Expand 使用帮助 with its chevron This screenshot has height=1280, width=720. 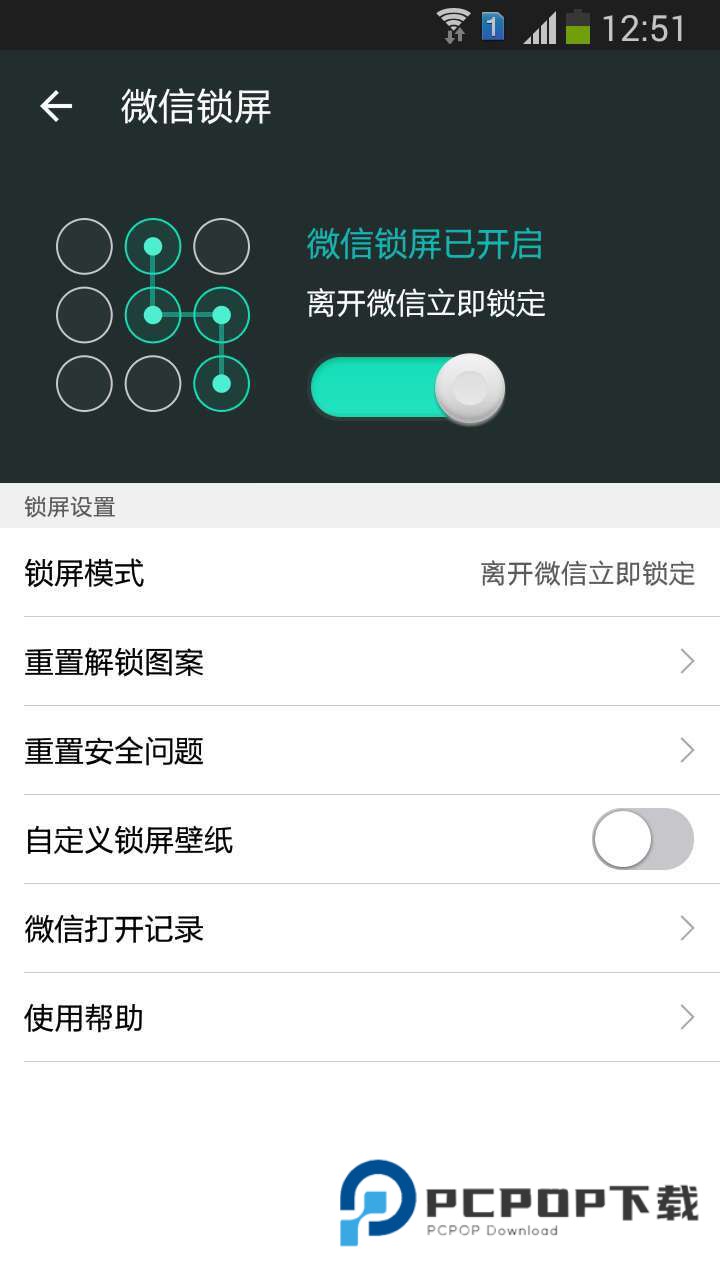coord(686,1017)
